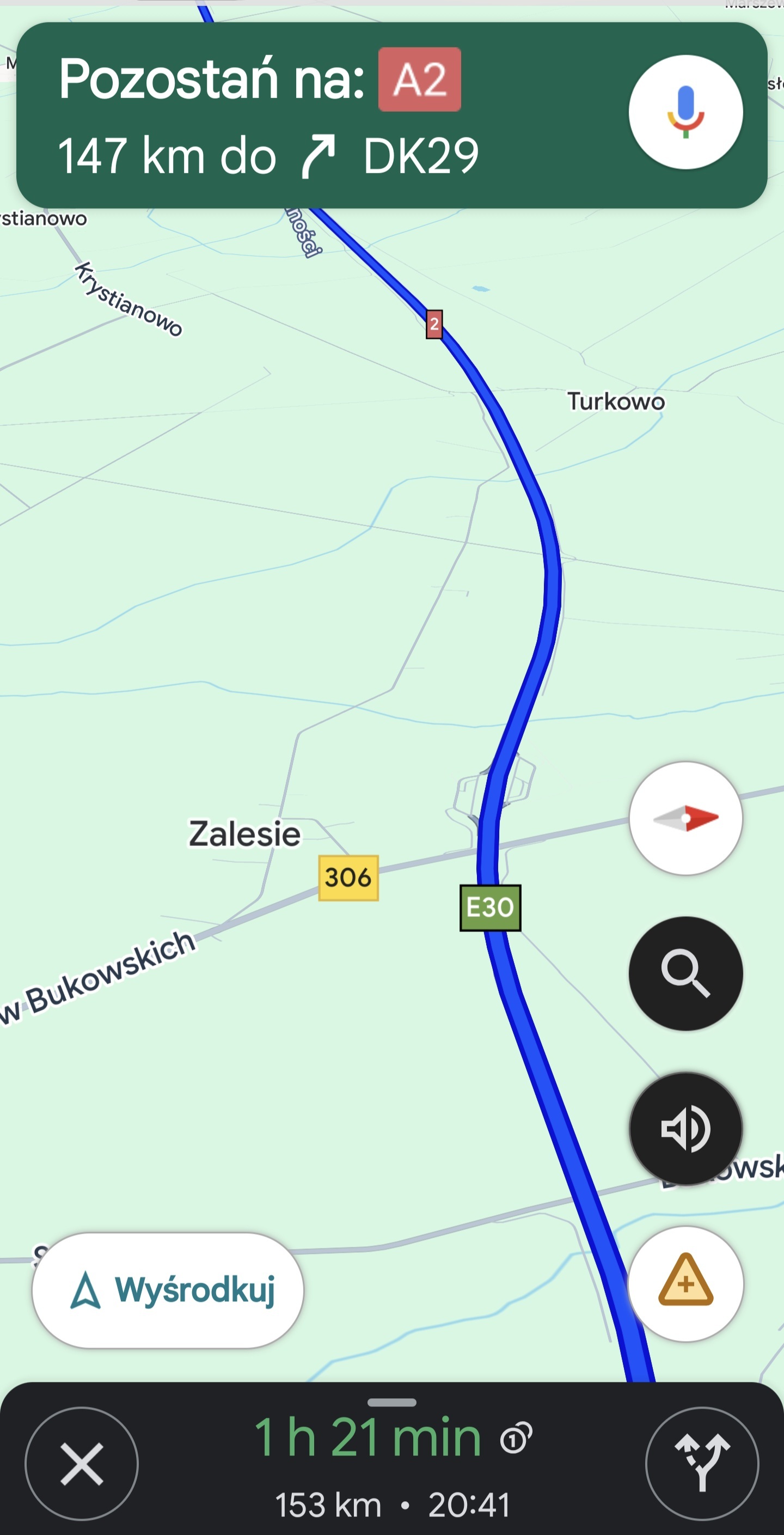This screenshot has width=784, height=1535.
Task: Expand the trip details bottom handle
Action: coord(391,1403)
